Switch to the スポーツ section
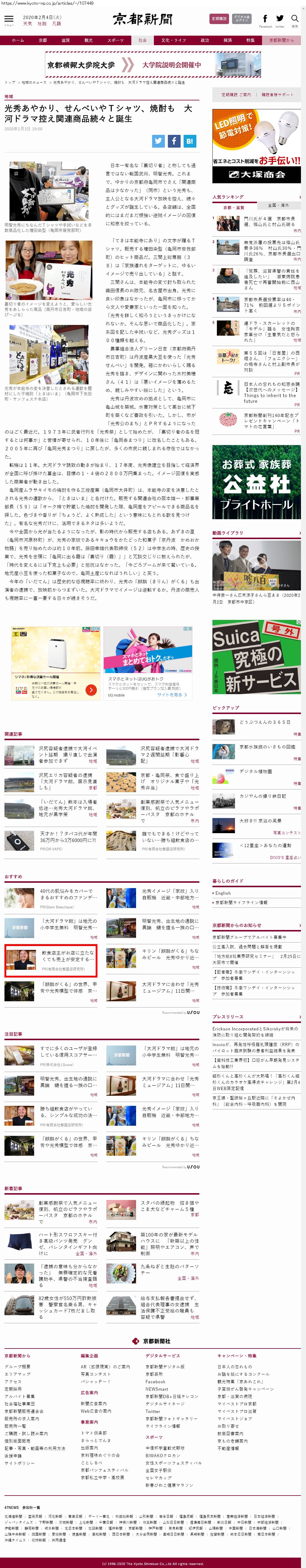The height and width of the screenshot is (1568, 306). (x=115, y=40)
